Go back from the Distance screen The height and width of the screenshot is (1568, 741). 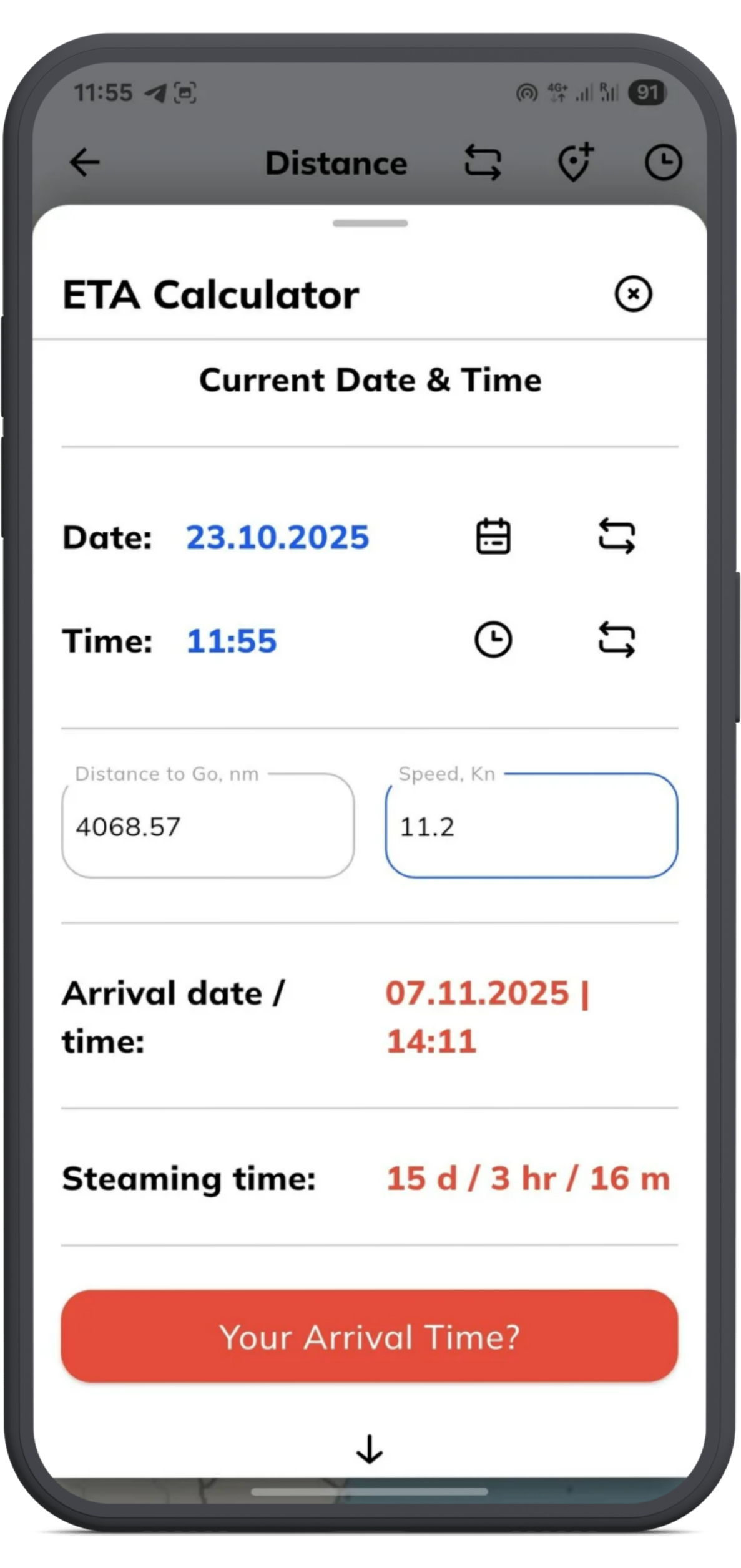pyautogui.click(x=85, y=163)
